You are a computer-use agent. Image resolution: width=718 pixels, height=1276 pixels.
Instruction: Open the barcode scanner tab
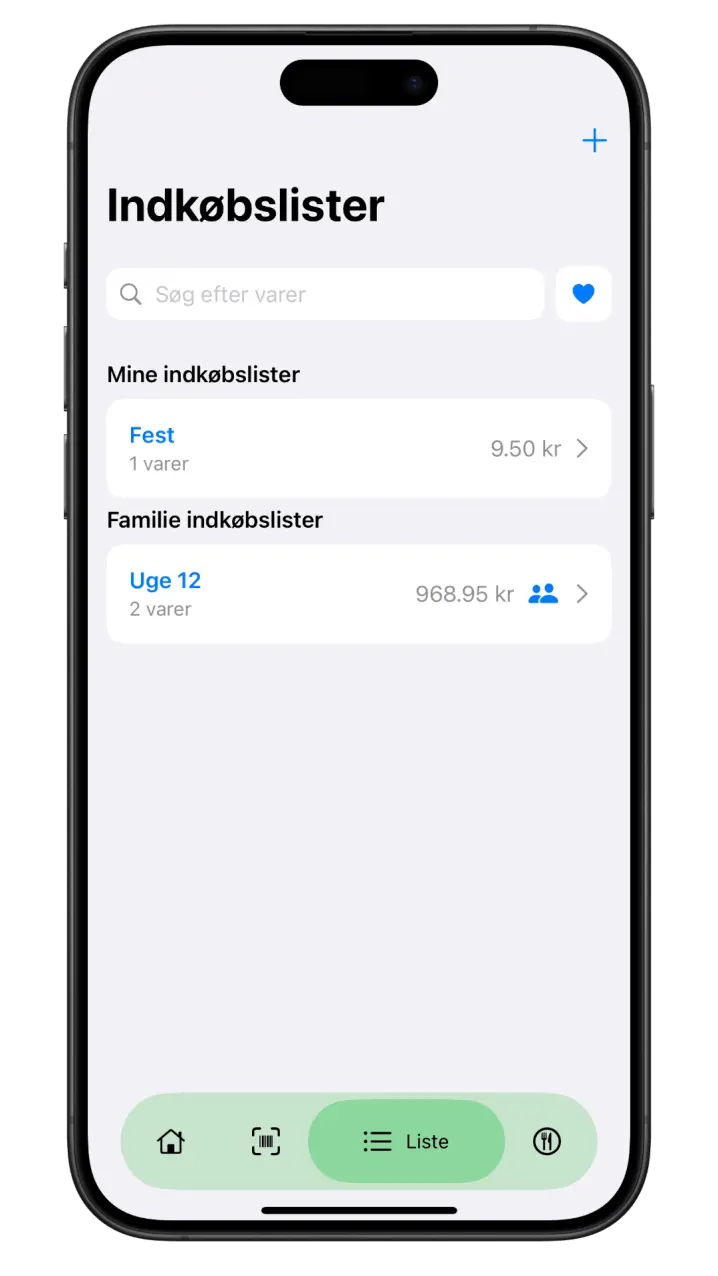(266, 1141)
